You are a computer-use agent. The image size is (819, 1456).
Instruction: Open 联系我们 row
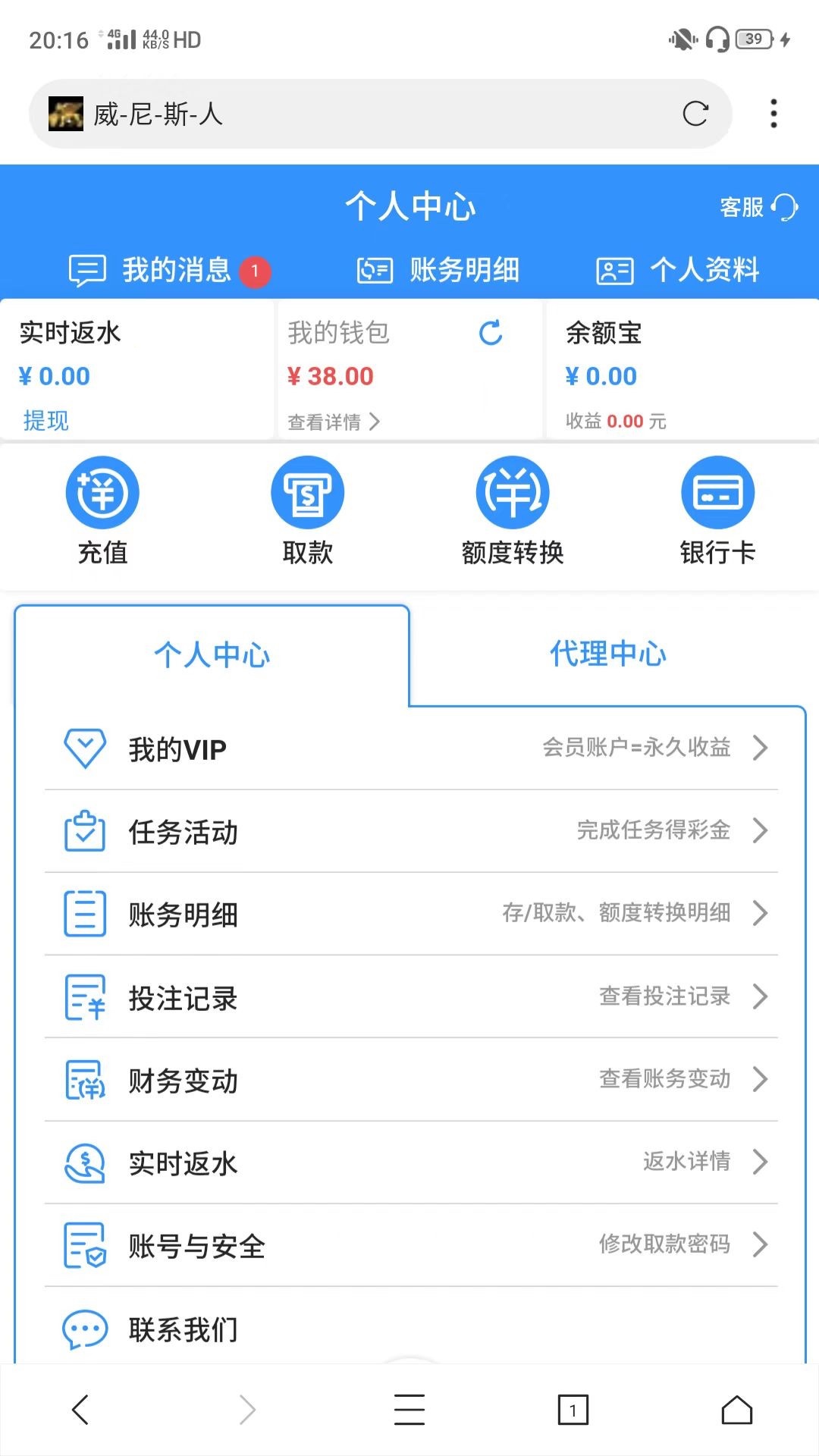[x=411, y=1329]
